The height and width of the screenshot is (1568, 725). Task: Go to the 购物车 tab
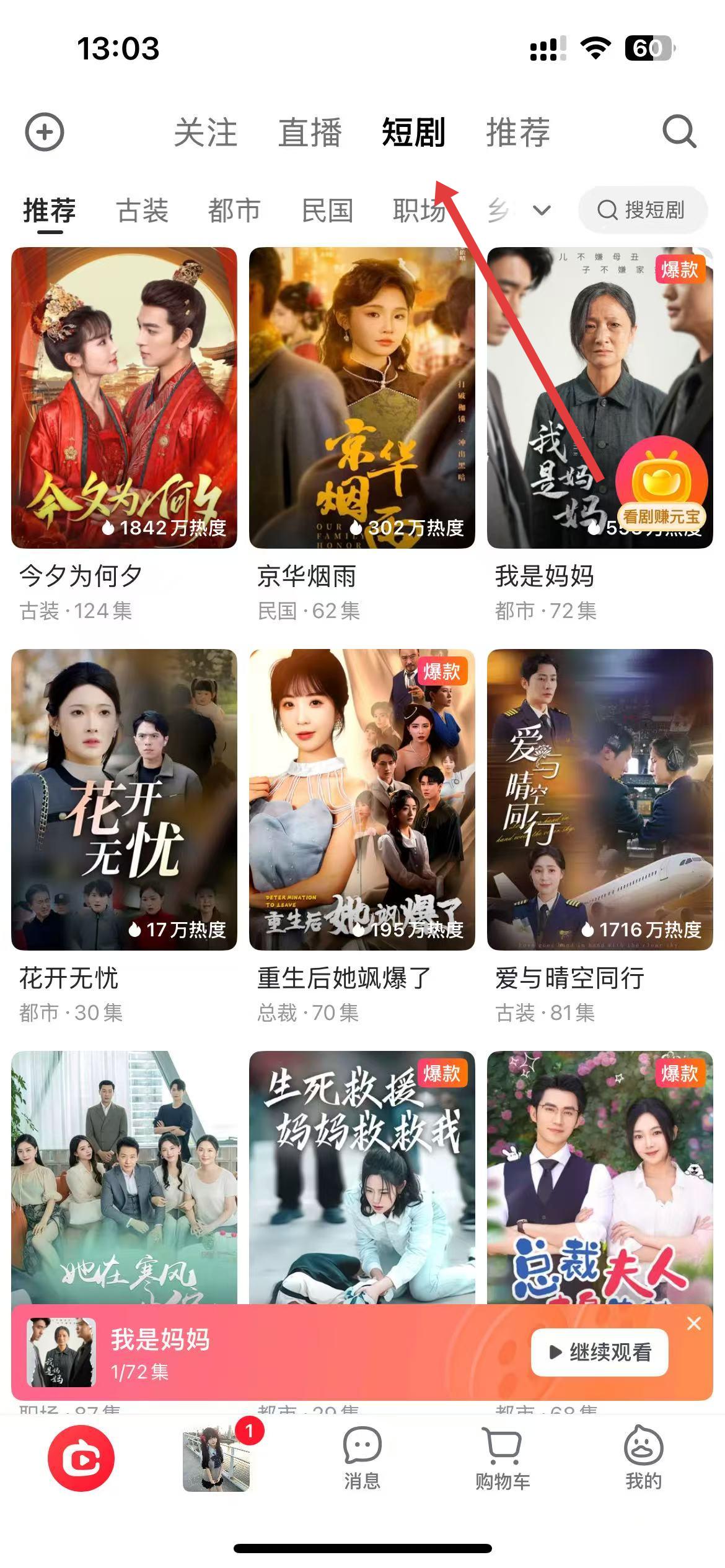[x=503, y=1458]
